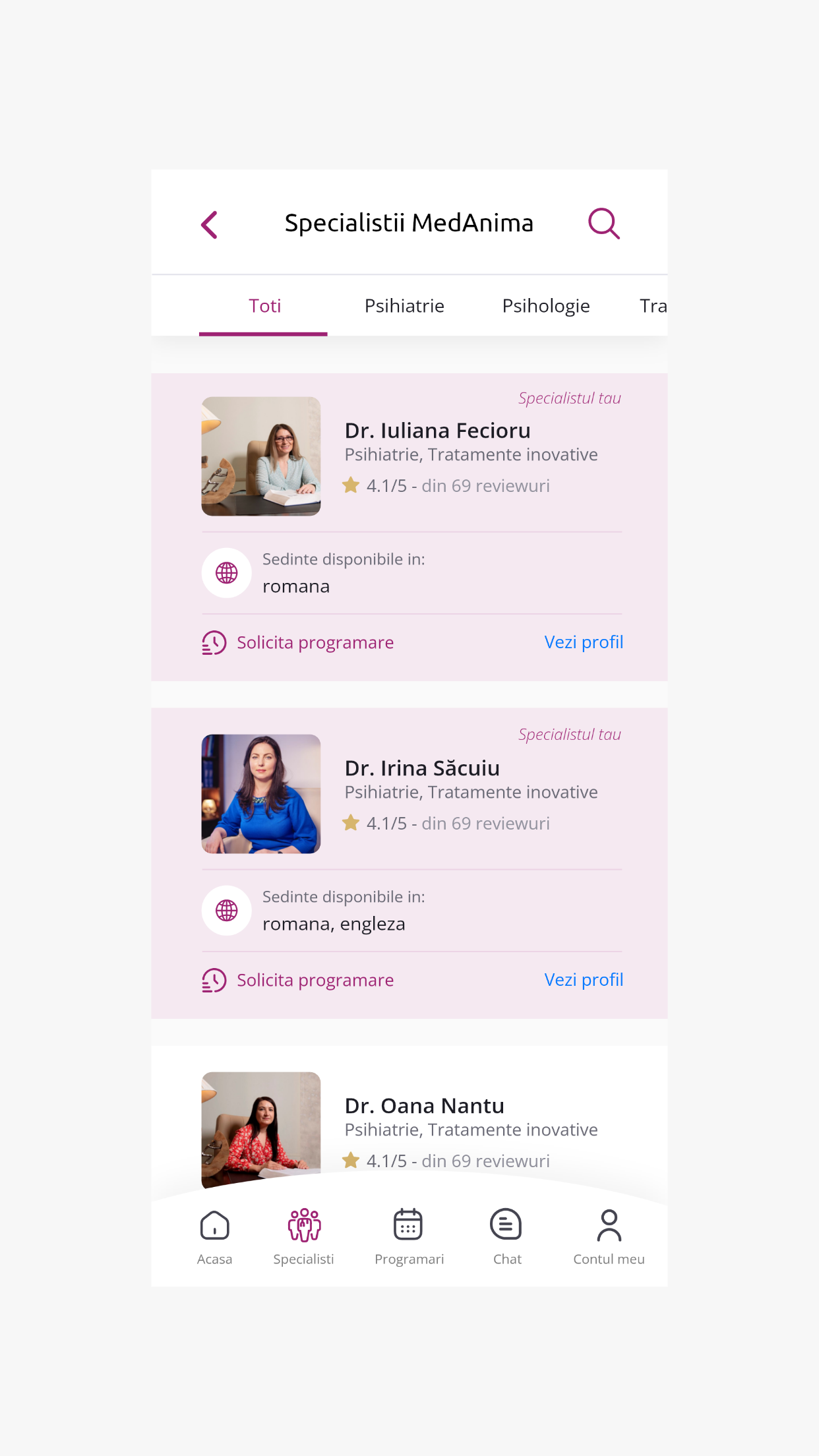Request appointment with Dr. Iuliana Fecioru

click(298, 642)
